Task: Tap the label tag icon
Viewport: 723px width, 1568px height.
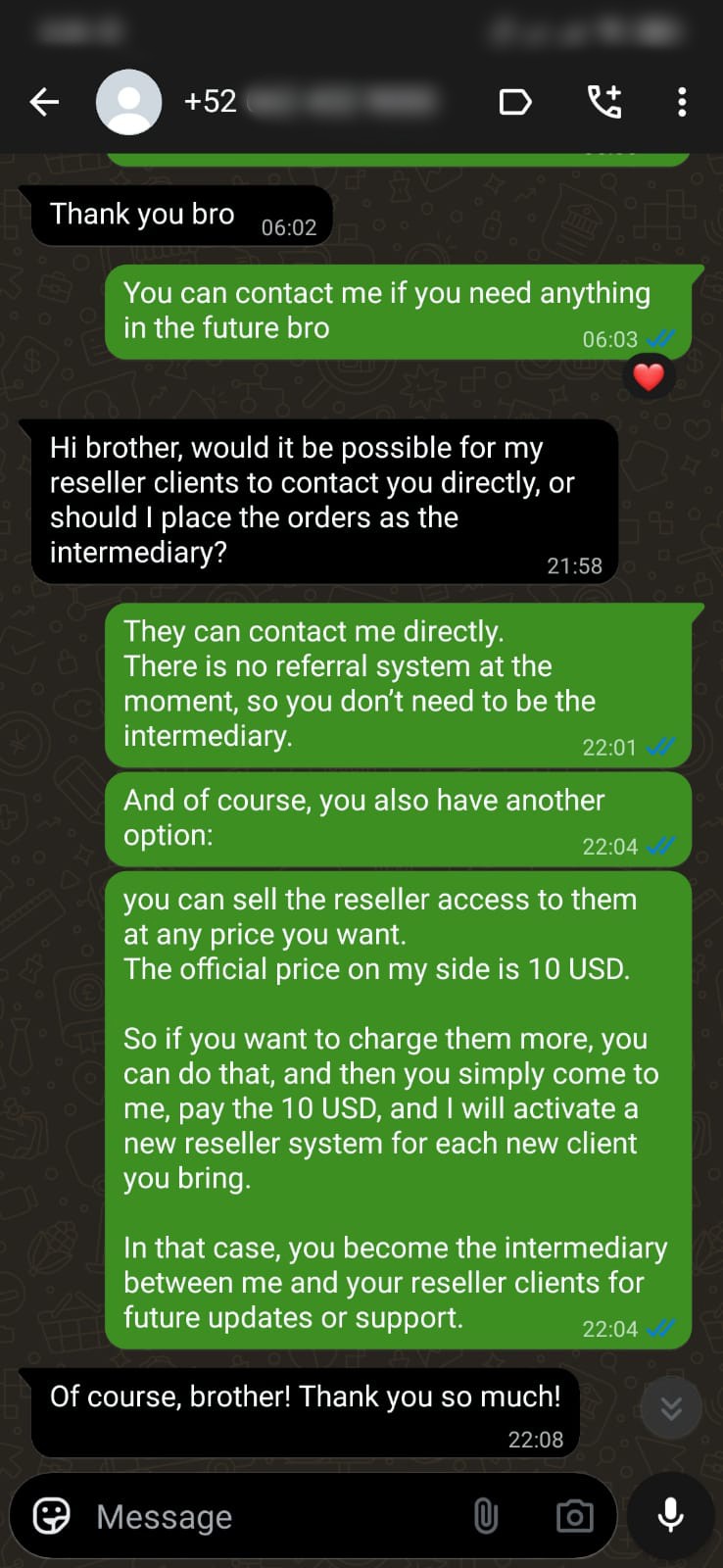Action: click(x=515, y=102)
